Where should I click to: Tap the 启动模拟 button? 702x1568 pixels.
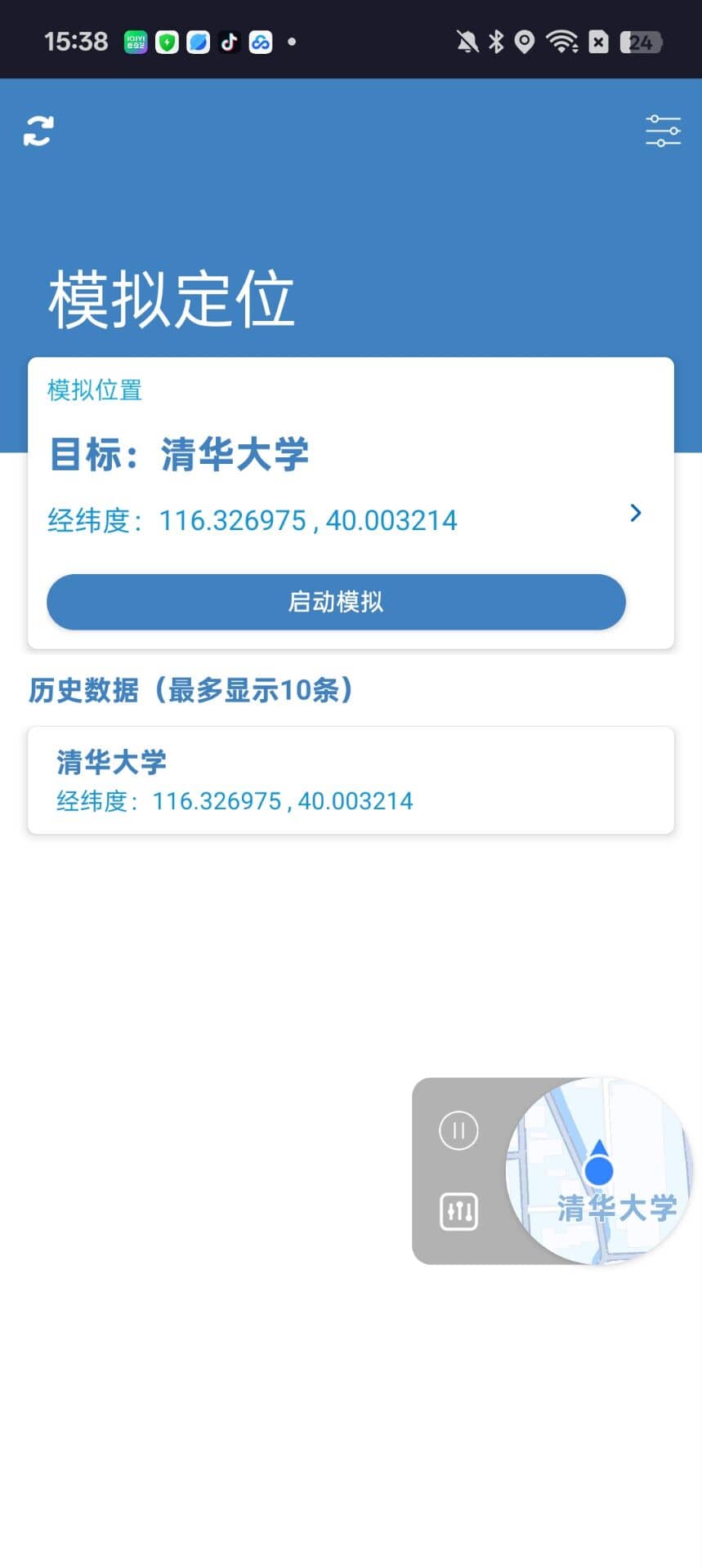pos(336,602)
